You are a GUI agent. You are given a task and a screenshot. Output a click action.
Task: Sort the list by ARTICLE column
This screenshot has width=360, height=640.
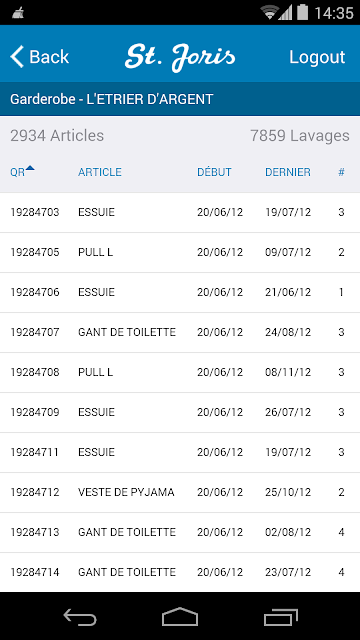pyautogui.click(x=100, y=172)
